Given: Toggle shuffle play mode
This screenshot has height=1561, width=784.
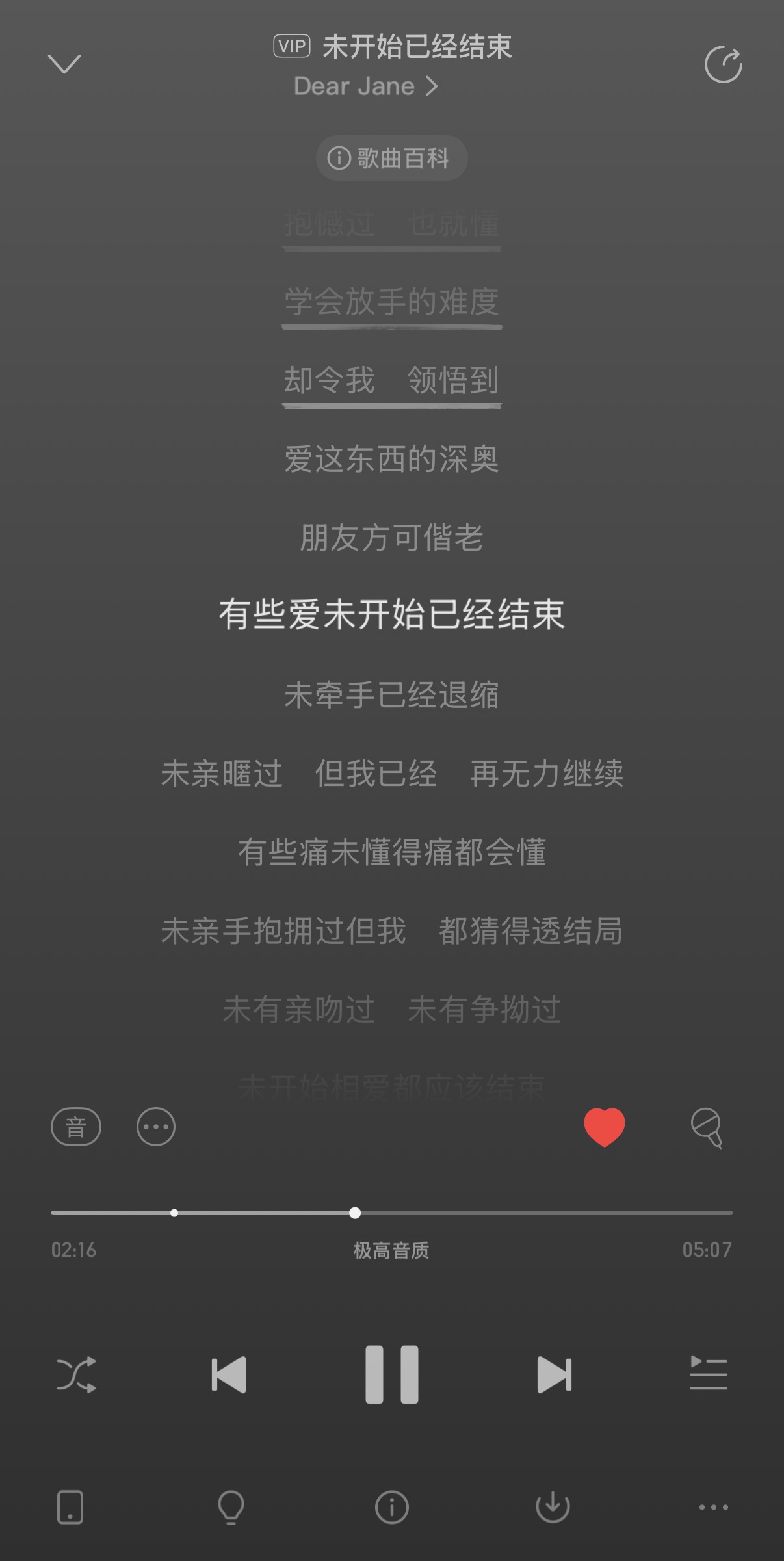Looking at the screenshot, I should pyautogui.click(x=76, y=1374).
